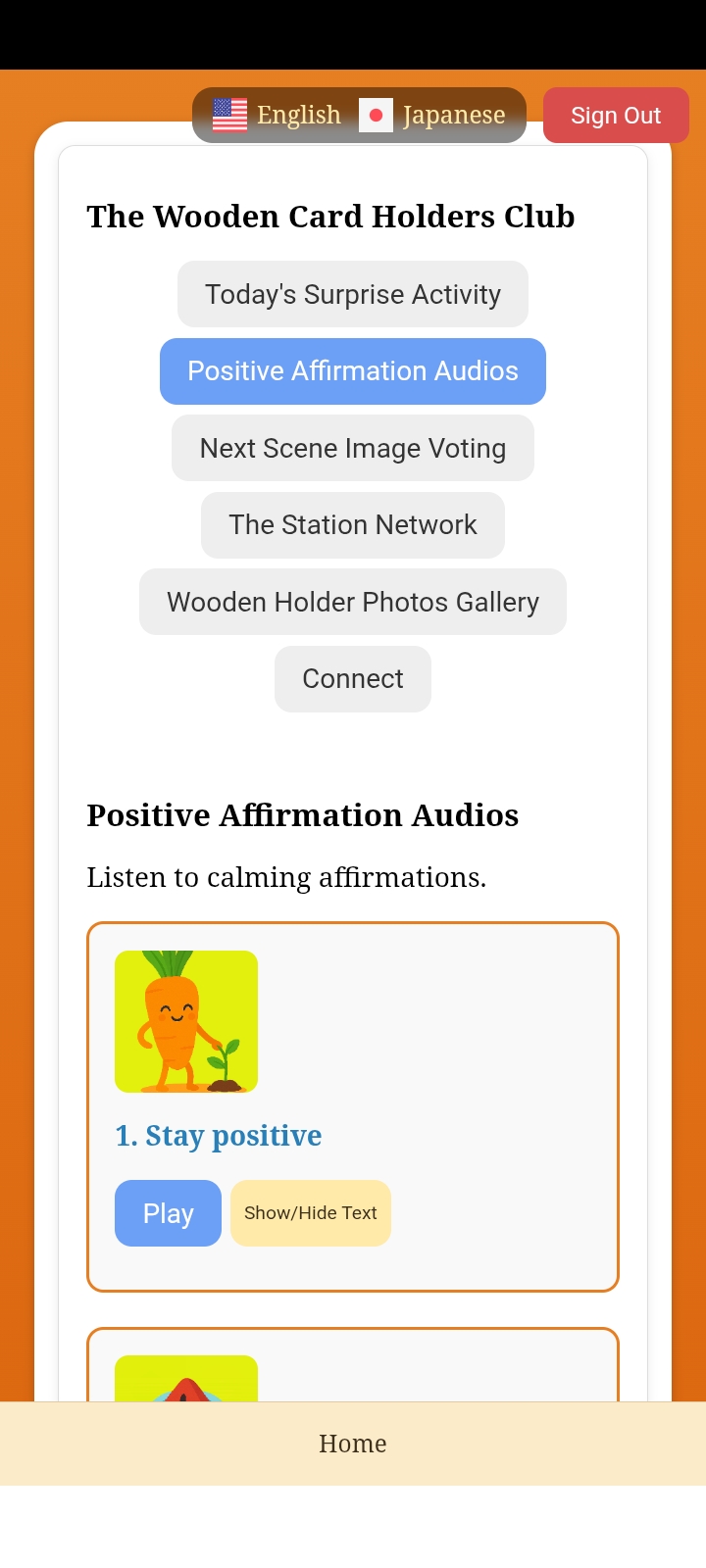Play the Stay positive audio
This screenshot has height=1568, width=706.
[168, 1213]
